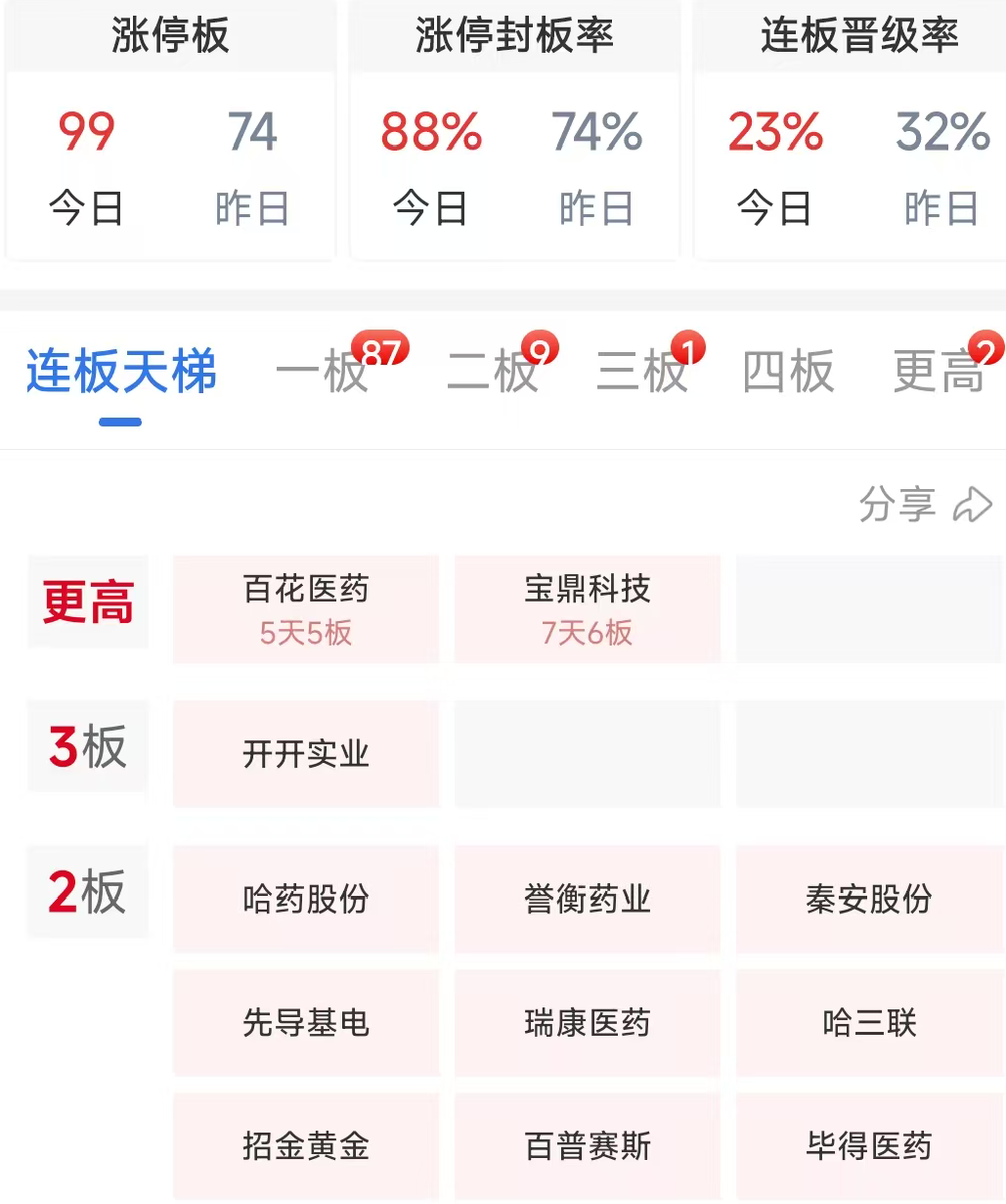View 百普赛斯 stock details
The height and width of the screenshot is (1204, 1006).
pyautogui.click(x=588, y=1146)
